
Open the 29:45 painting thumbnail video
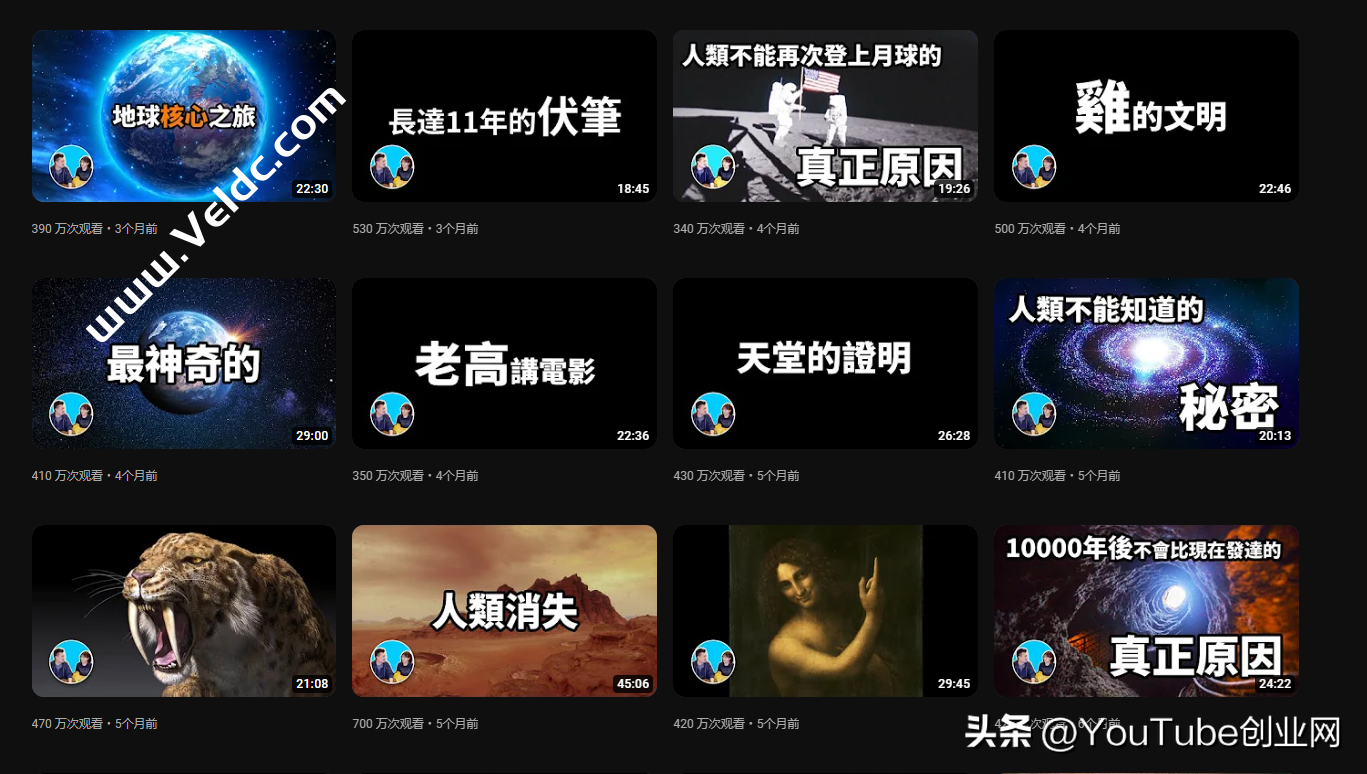click(825, 610)
